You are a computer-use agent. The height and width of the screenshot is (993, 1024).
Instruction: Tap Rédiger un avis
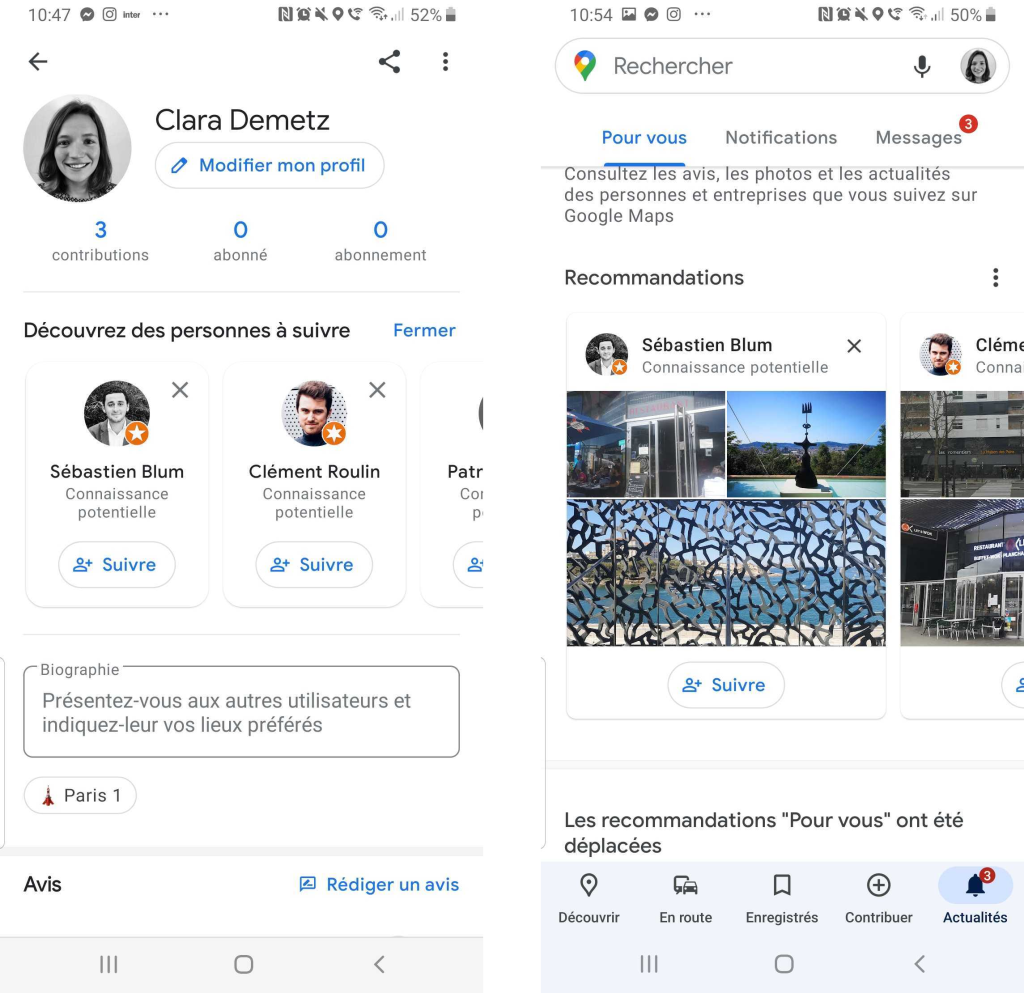379,884
